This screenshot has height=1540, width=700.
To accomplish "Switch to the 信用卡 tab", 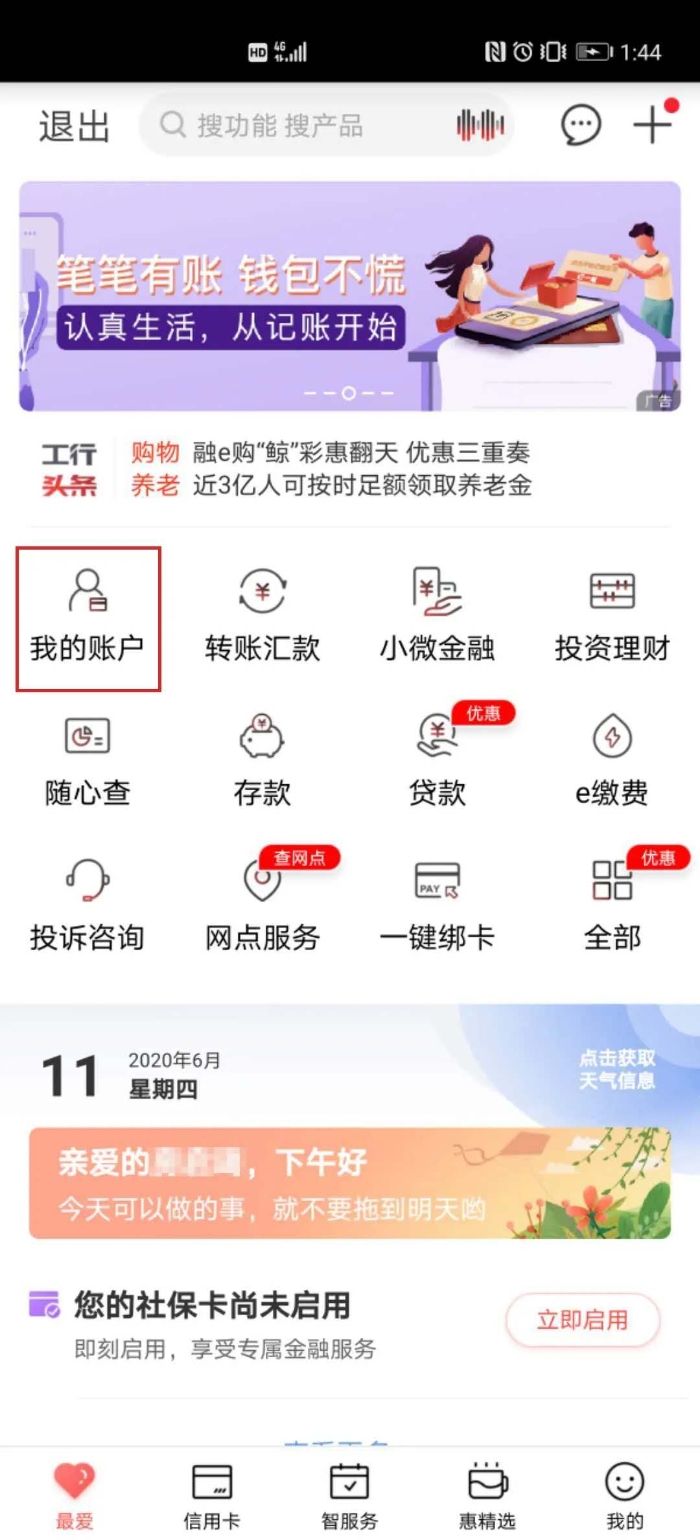I will tap(212, 1497).
